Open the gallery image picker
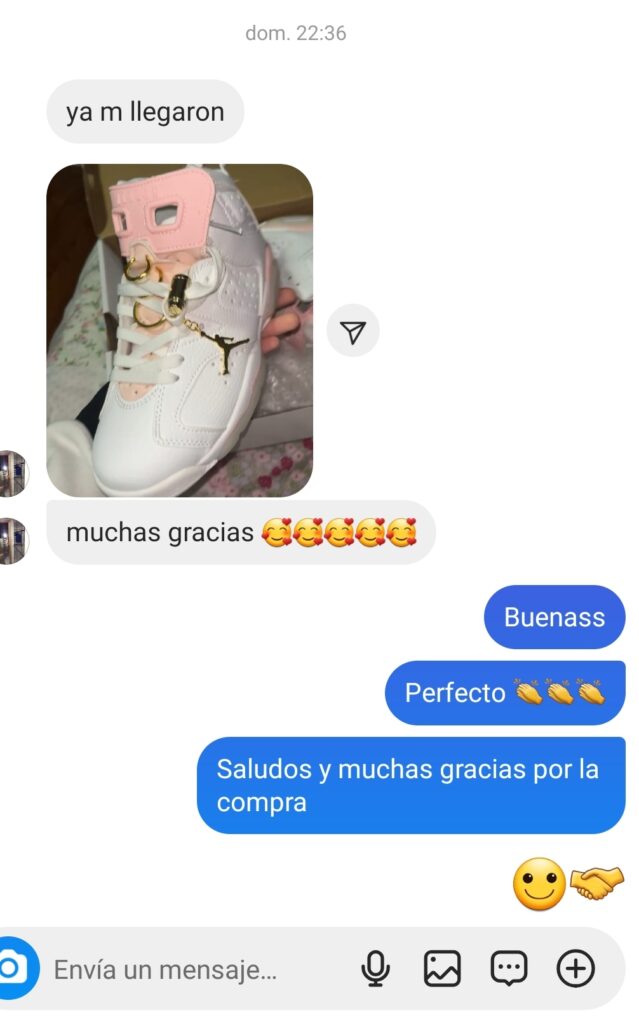Viewport: 639px width, 1024px height. point(442,968)
